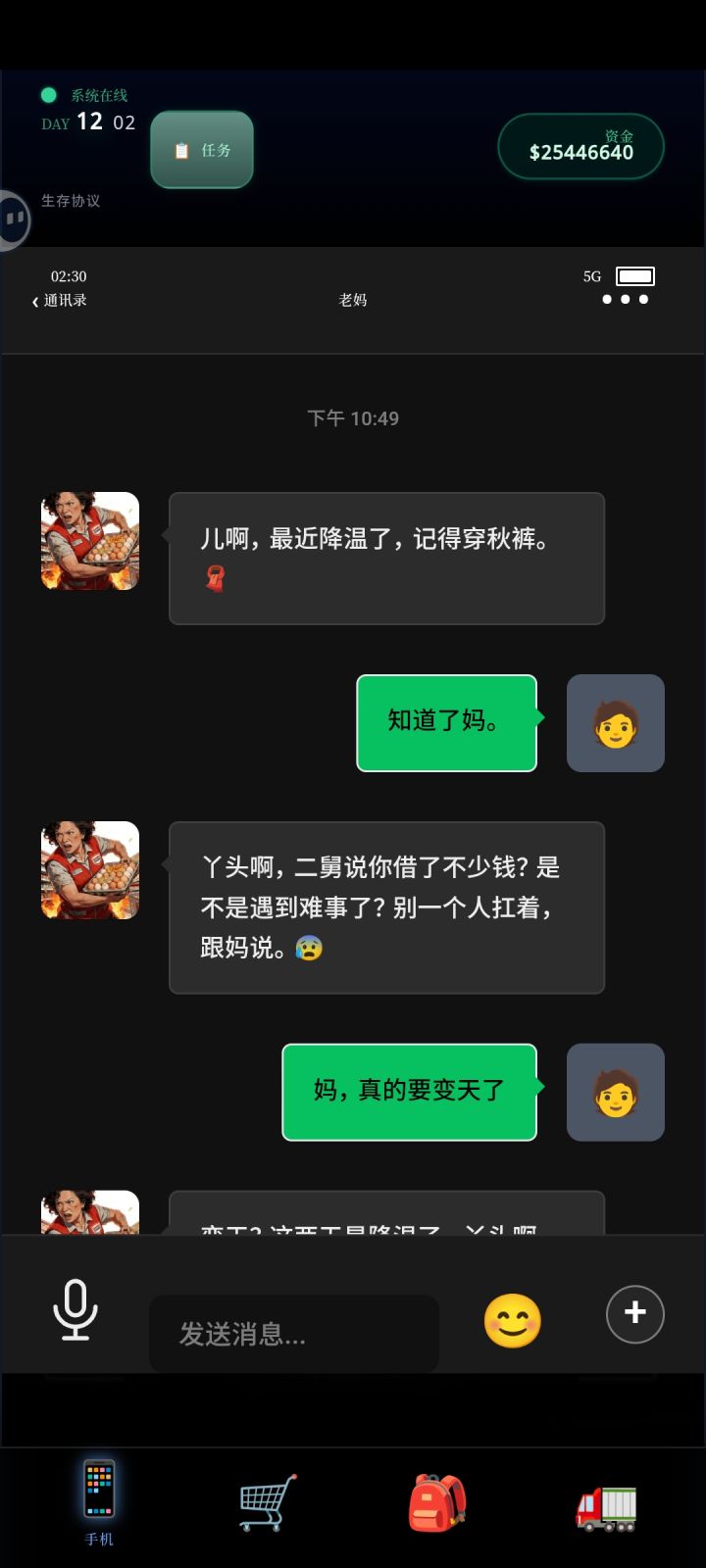Image resolution: width=706 pixels, height=1568 pixels.
Task: Toggle the pause button on the left edge
Action: (13, 220)
